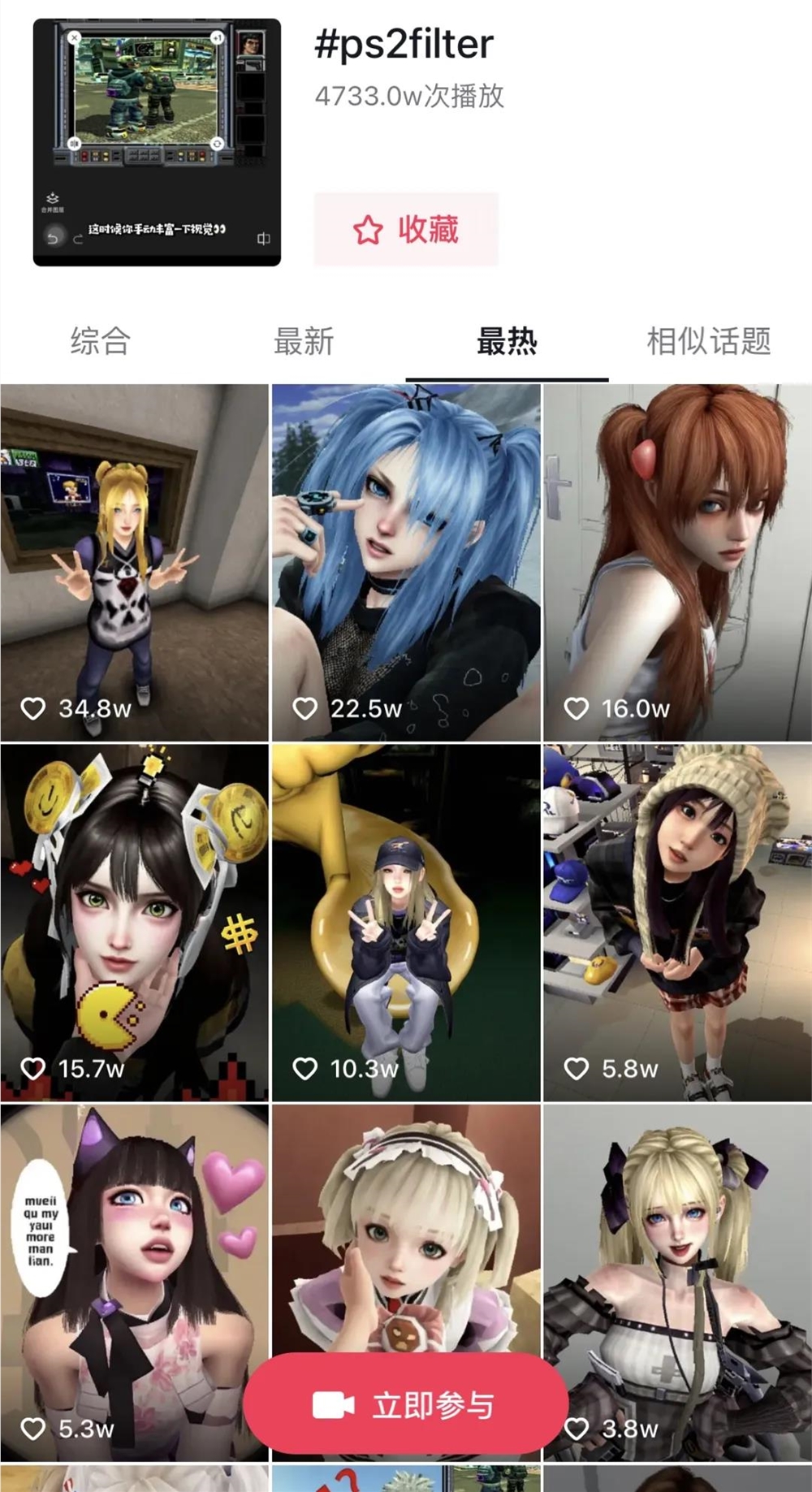Open the video with 34.8w likes
The image size is (812, 1492).
tap(134, 562)
